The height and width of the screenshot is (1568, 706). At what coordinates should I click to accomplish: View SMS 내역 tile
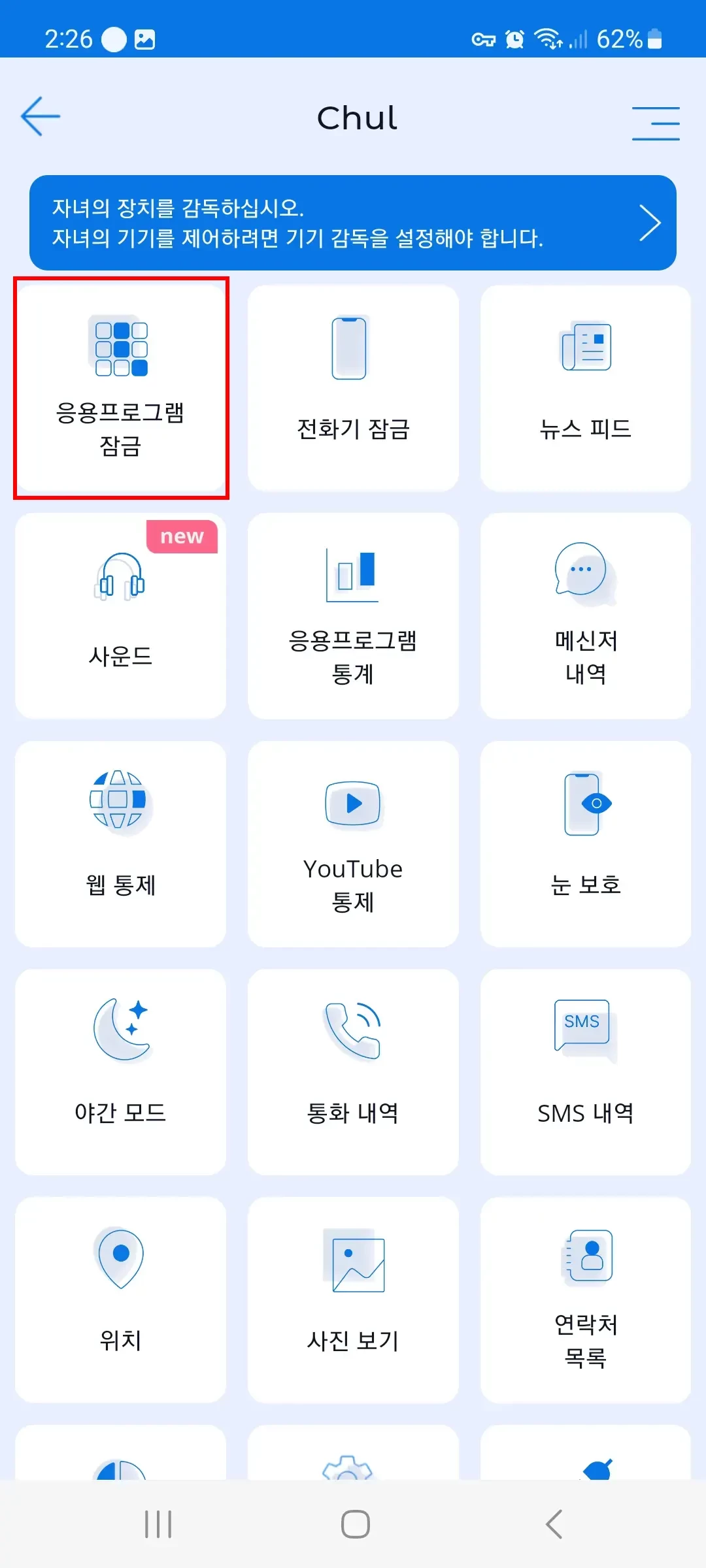point(585,1071)
